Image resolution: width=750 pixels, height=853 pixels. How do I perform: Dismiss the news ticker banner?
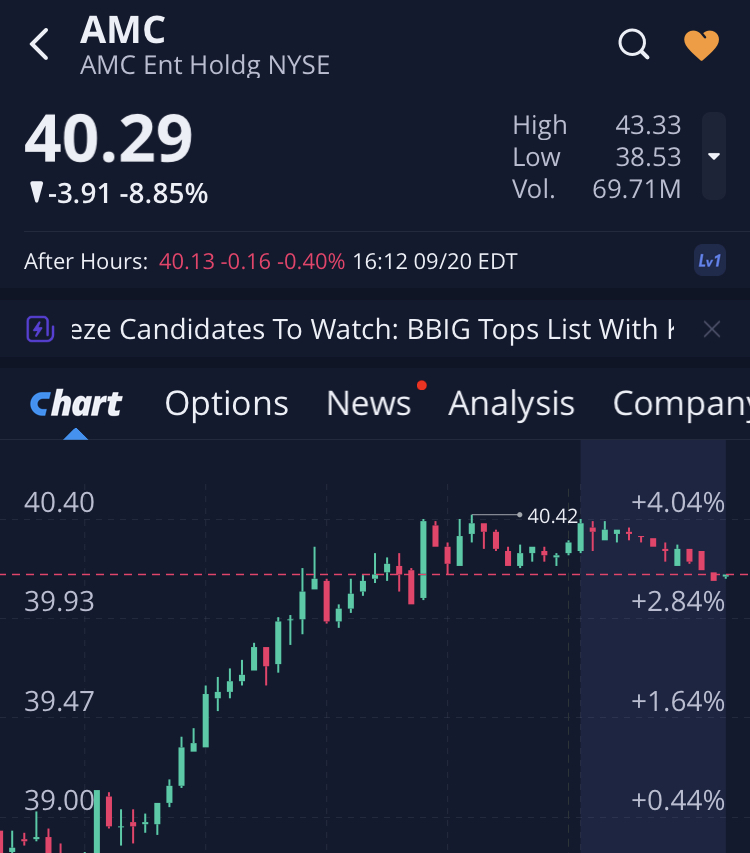pyautogui.click(x=711, y=329)
